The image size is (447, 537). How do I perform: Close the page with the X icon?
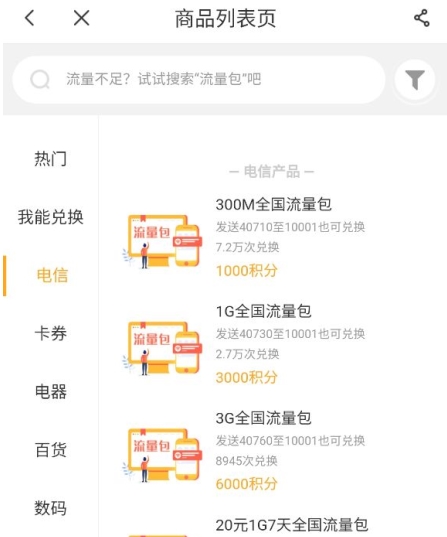82,18
